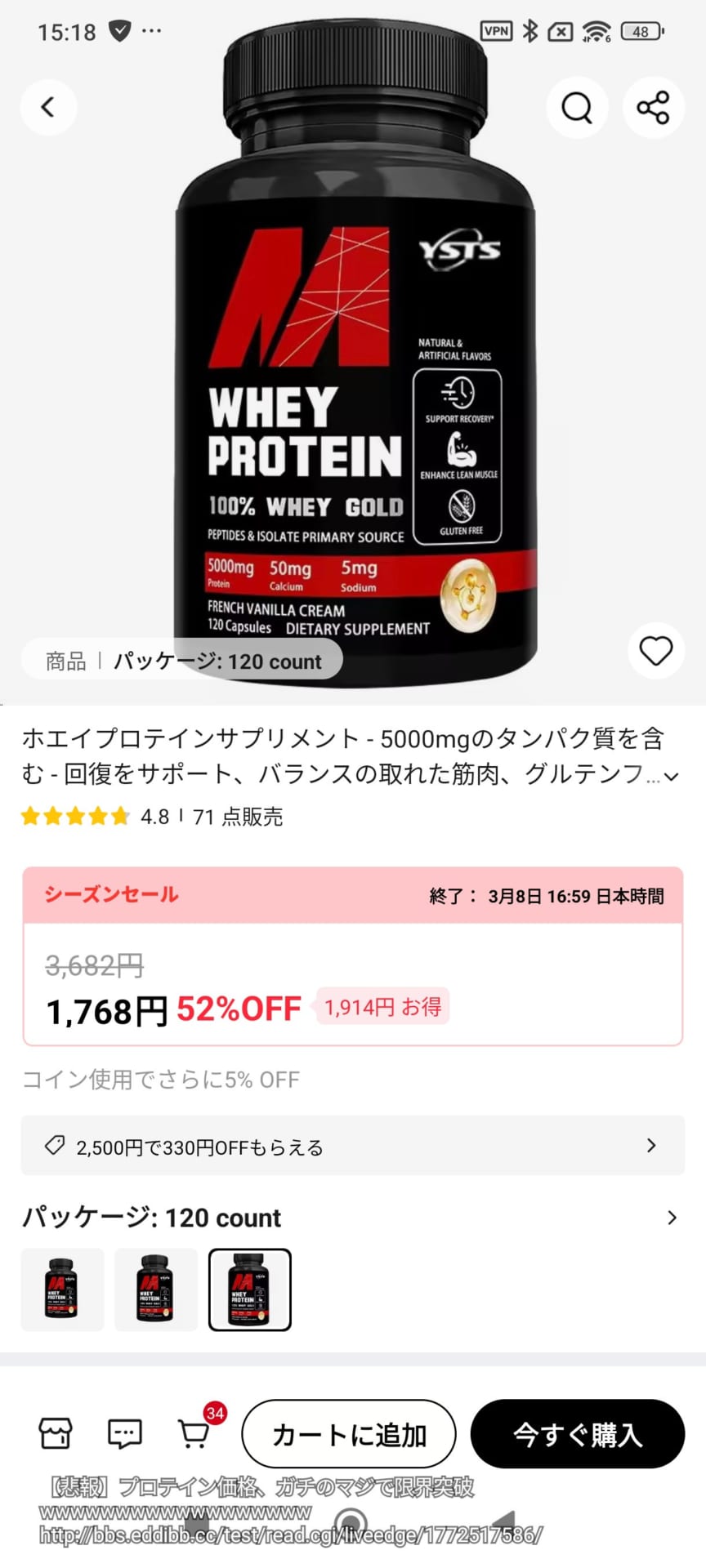The image size is (706, 1568).
Task: Visit the seller's store icon
Action: pyautogui.click(x=56, y=1433)
